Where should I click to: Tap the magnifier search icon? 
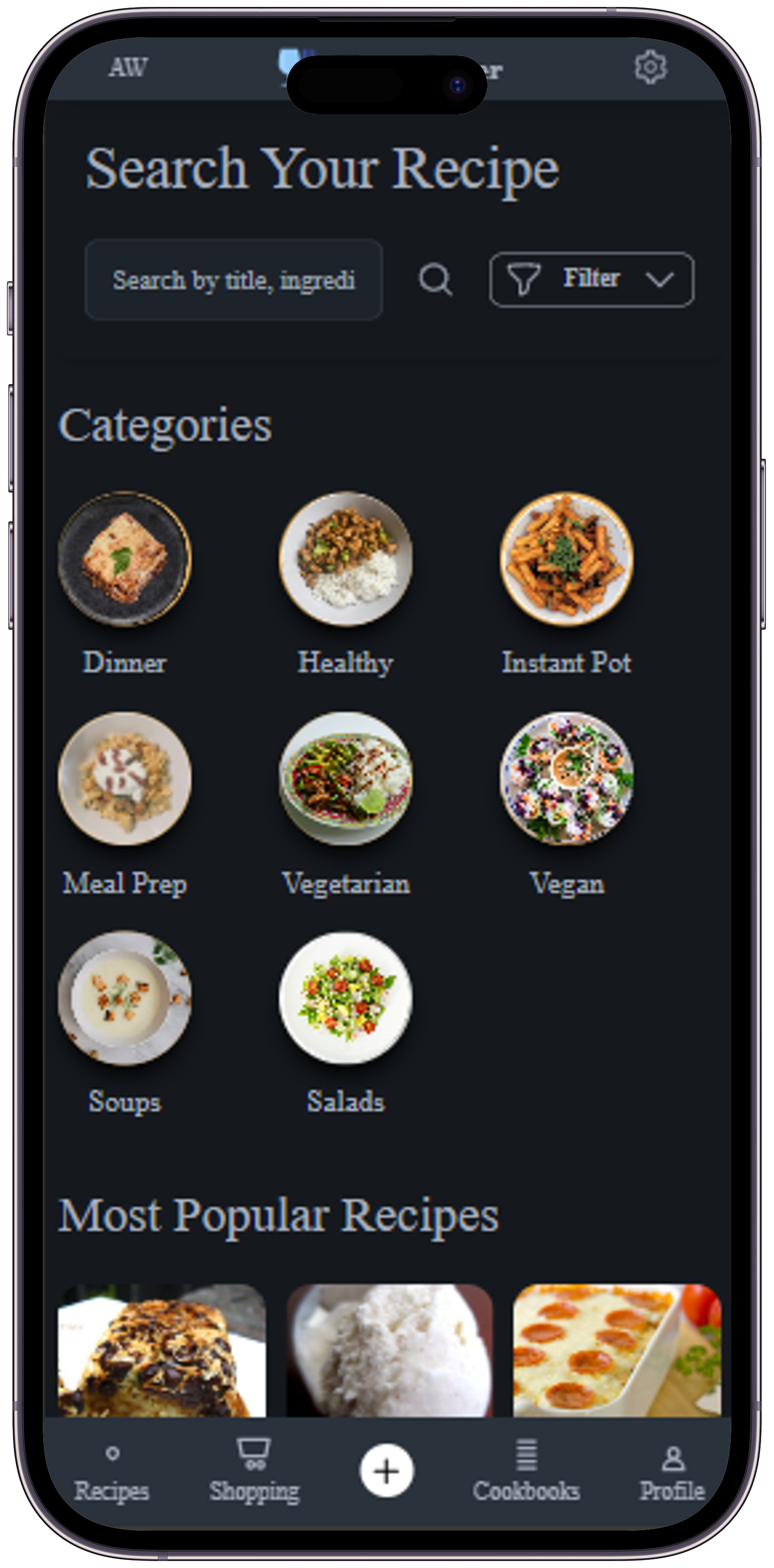(x=435, y=280)
